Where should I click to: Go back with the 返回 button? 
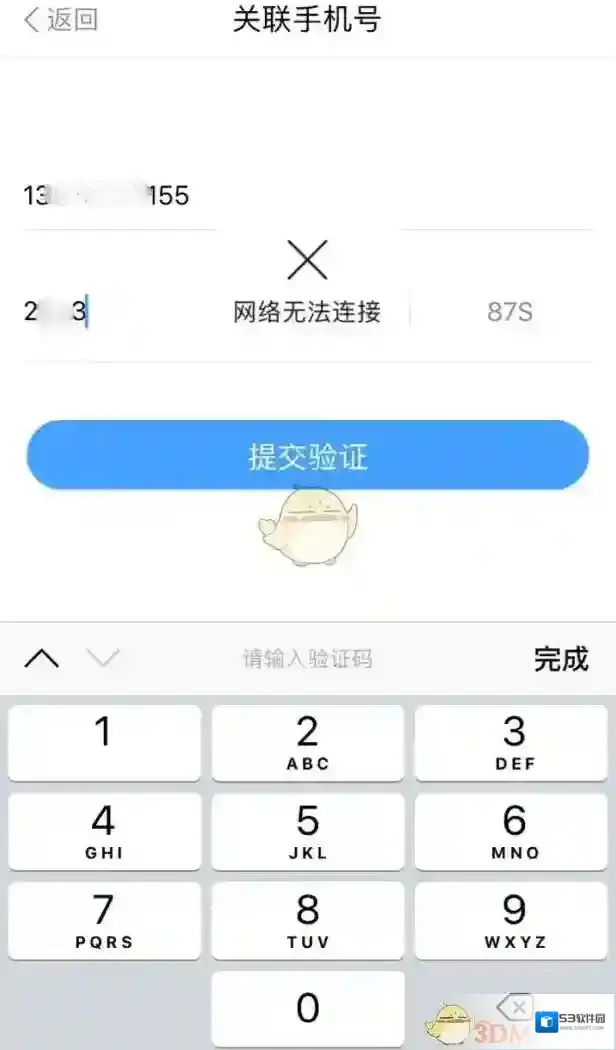click(60, 20)
